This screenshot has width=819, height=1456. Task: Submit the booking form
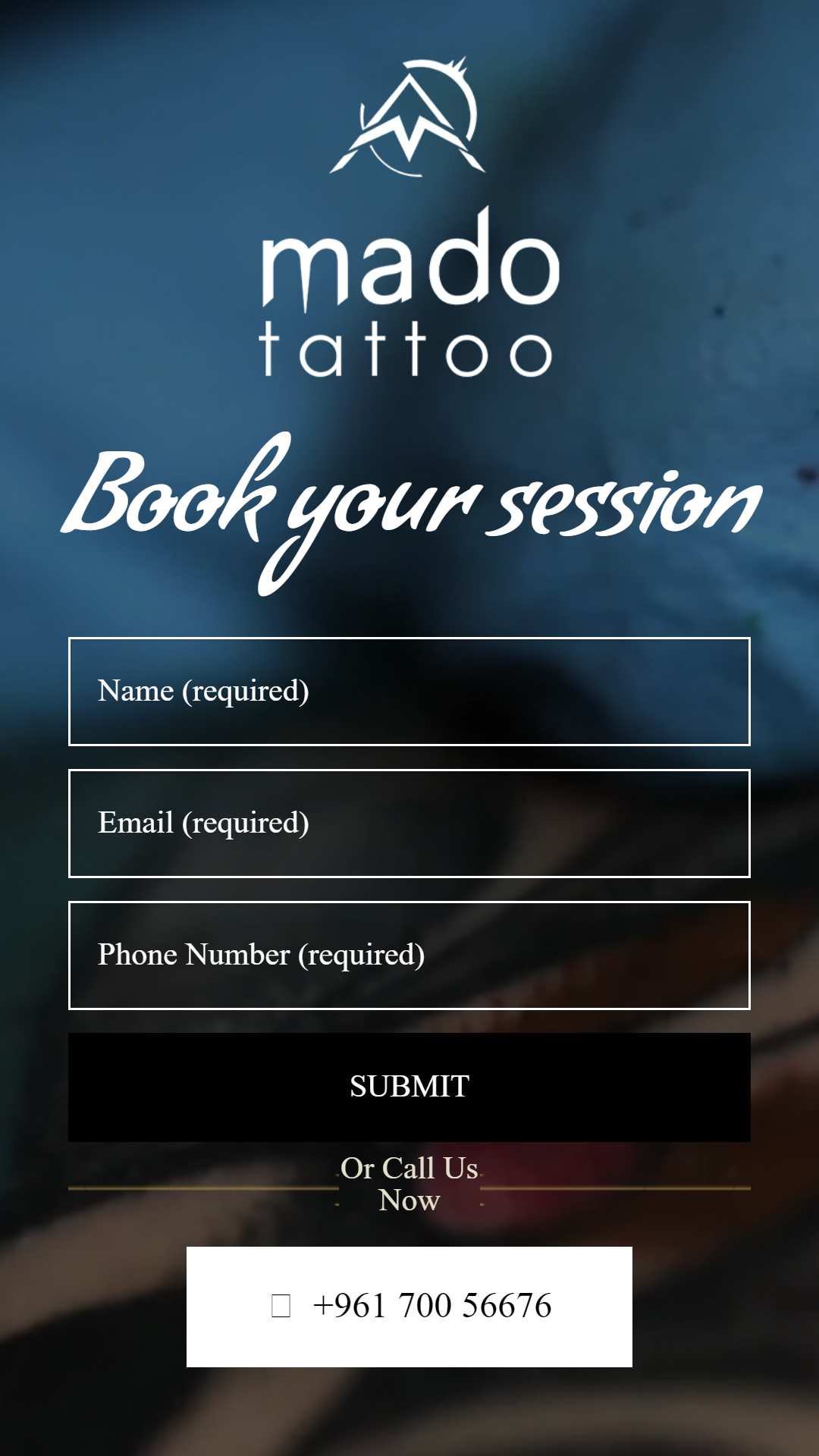409,1087
